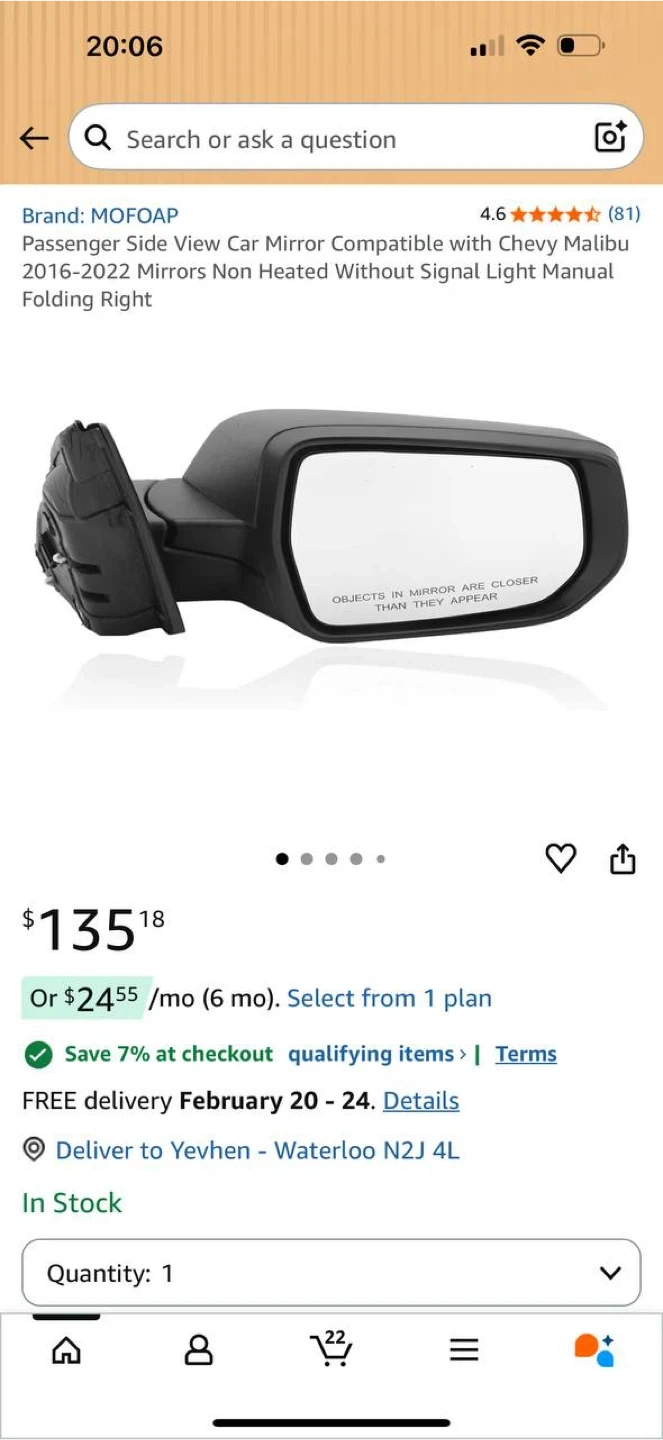View the 81 customer ratings
The width and height of the screenshot is (663, 1440).
coord(623,214)
